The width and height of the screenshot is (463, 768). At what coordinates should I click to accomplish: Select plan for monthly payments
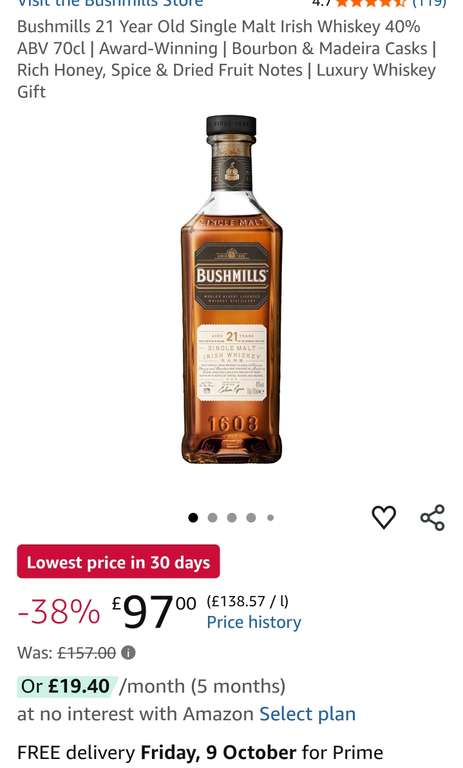307,714
